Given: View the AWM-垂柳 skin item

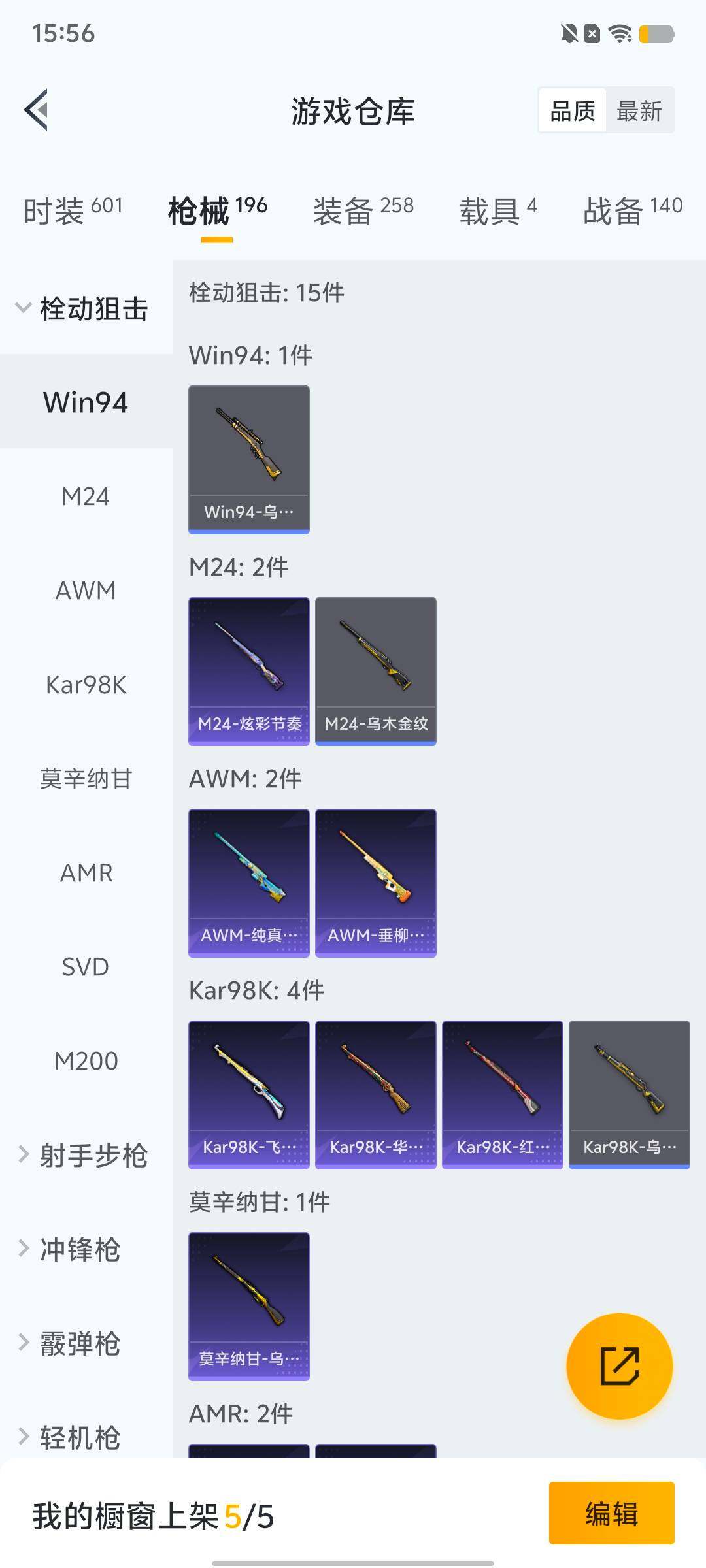Looking at the screenshot, I should coord(376,883).
